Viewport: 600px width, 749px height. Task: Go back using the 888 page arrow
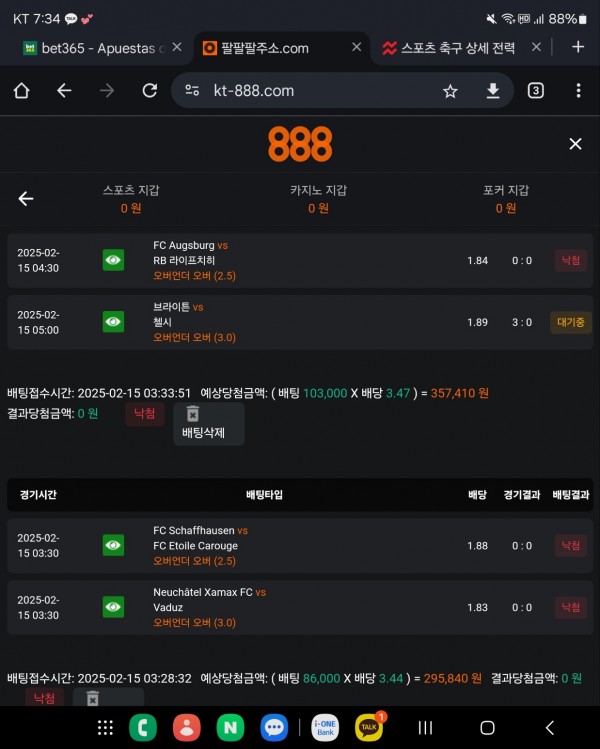click(26, 199)
